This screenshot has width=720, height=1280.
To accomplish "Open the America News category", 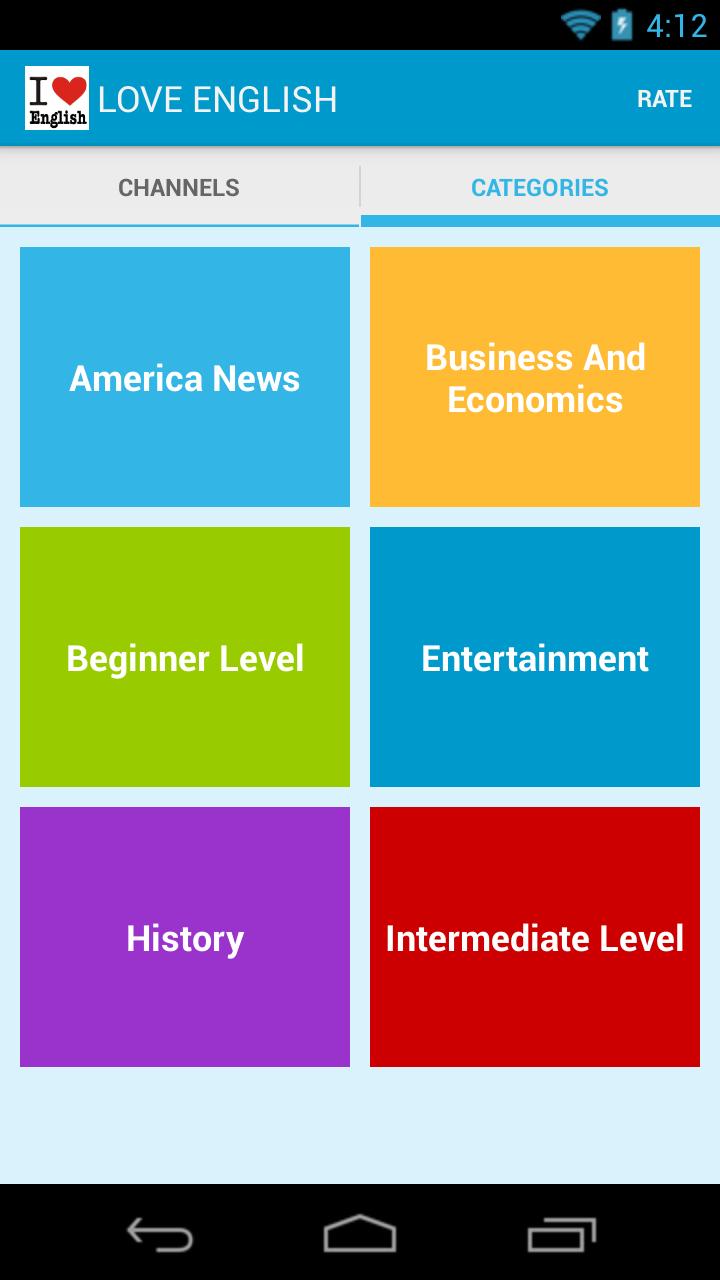I will 185,377.
